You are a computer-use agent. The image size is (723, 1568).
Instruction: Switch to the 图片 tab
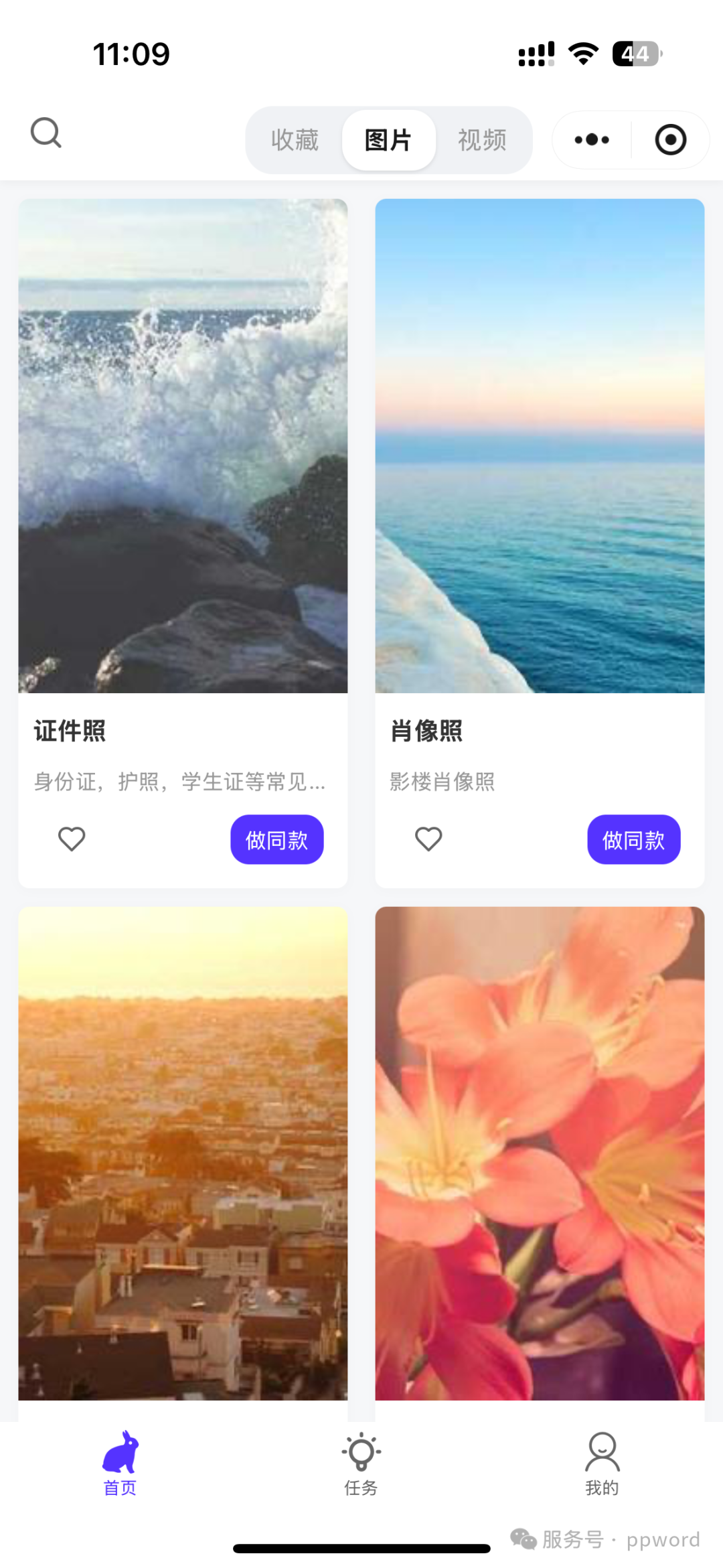click(389, 140)
